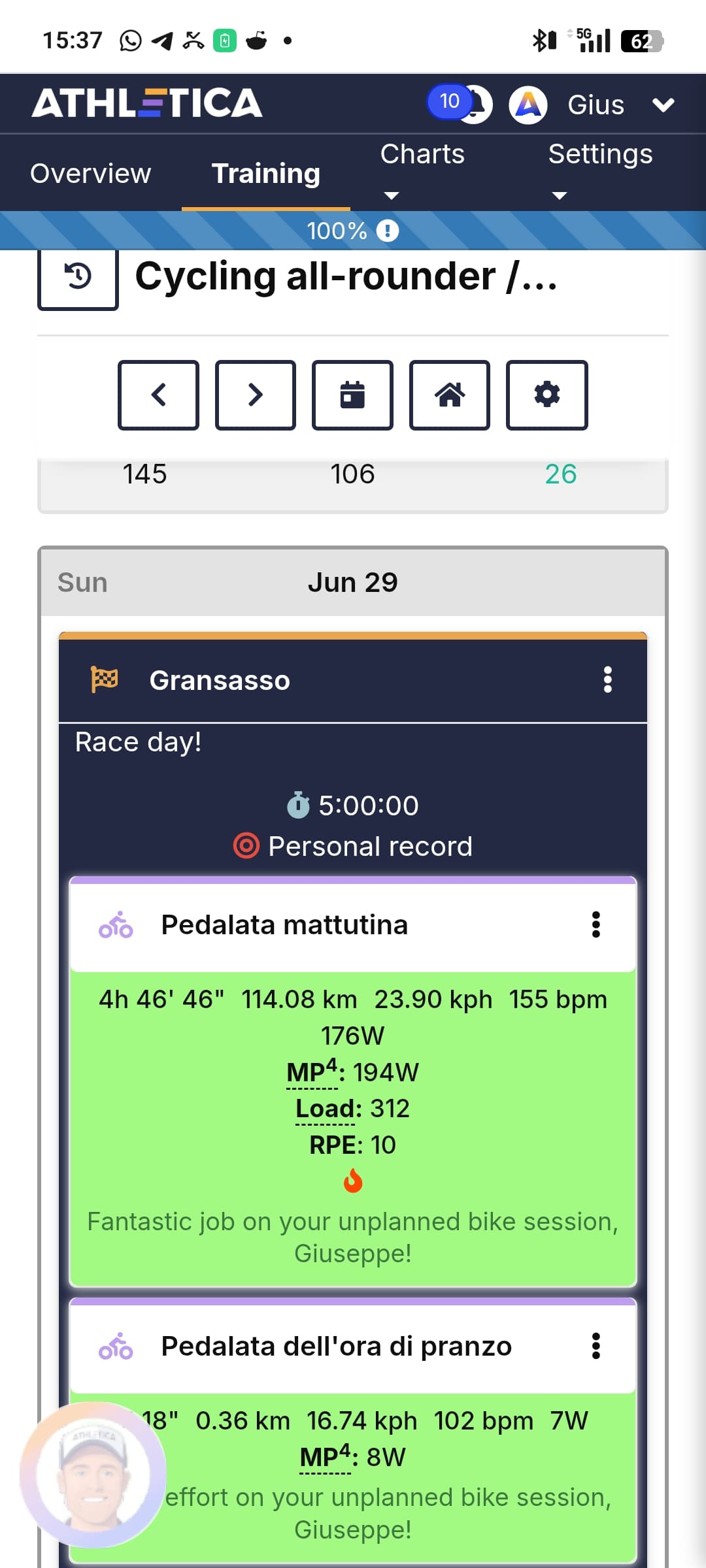Image resolution: width=706 pixels, height=1568 pixels.
Task: Open the coach avatar chat bubble
Action: (93, 1475)
